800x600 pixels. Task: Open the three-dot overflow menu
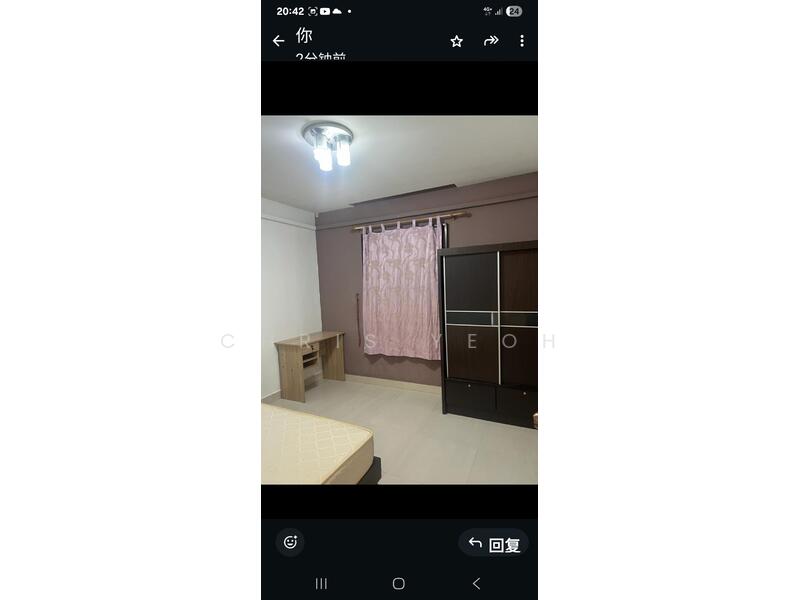[x=521, y=41]
